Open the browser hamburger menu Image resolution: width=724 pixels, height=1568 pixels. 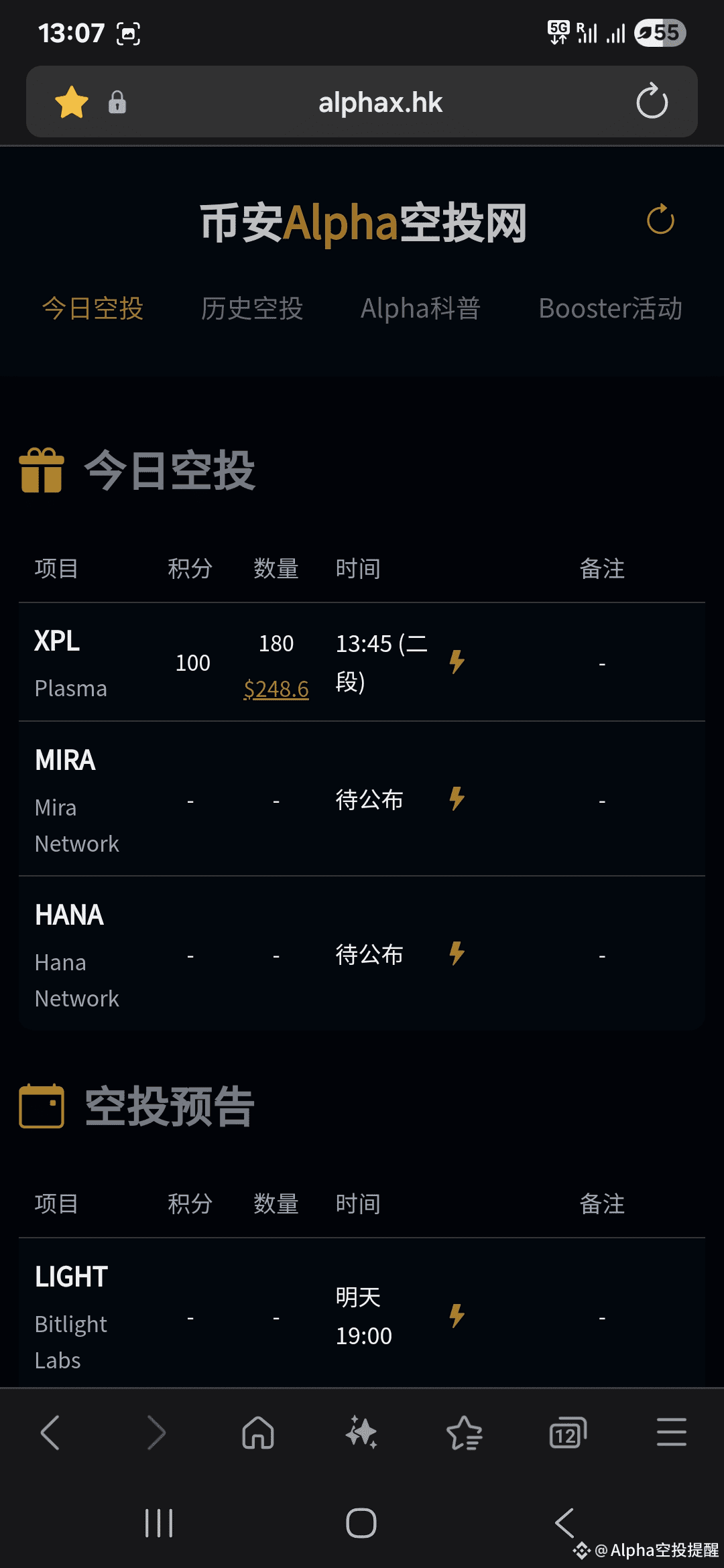point(672,1432)
